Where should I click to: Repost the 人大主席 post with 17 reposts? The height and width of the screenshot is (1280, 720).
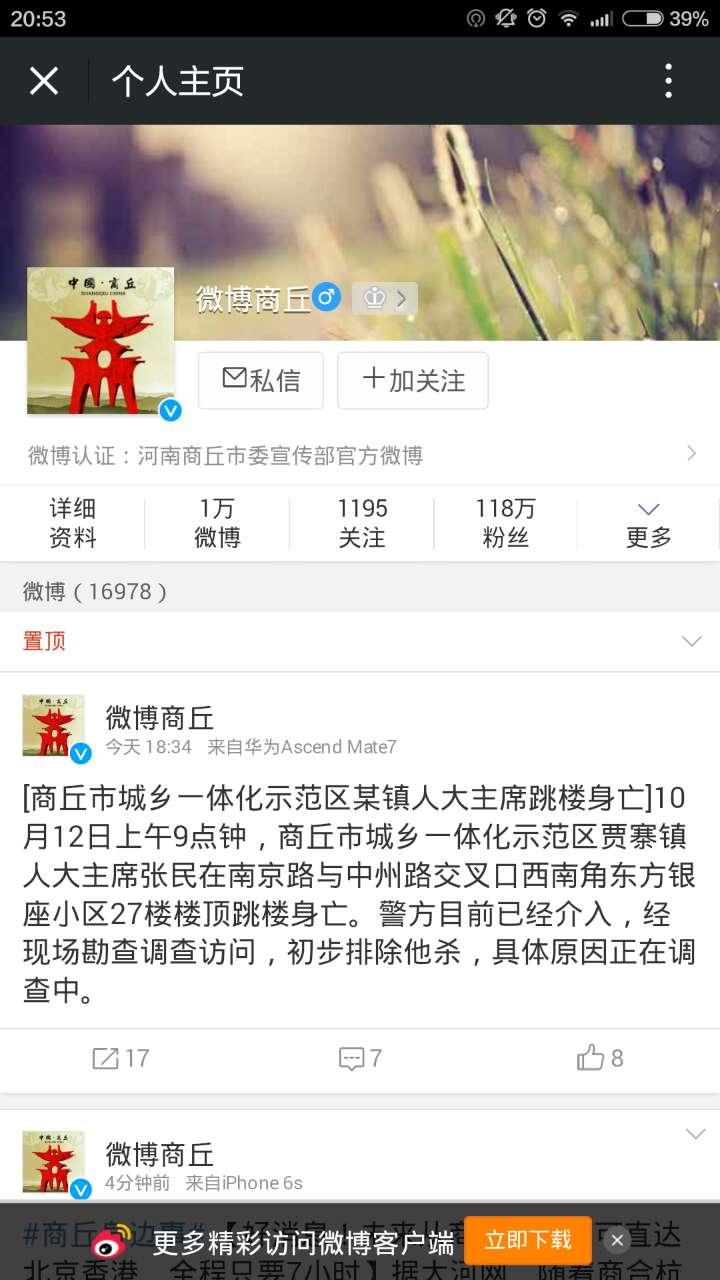[x=120, y=1058]
